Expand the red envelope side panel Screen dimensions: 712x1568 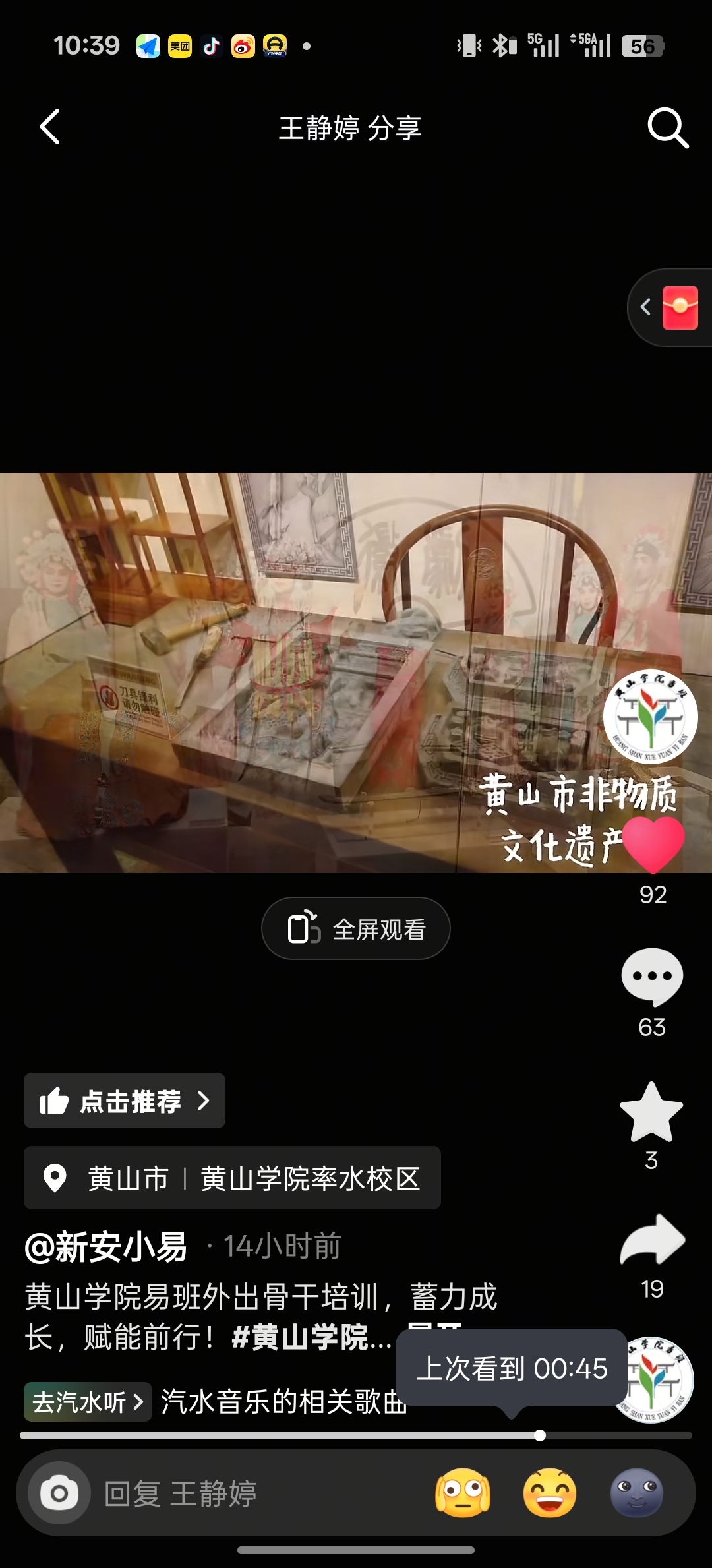646,307
